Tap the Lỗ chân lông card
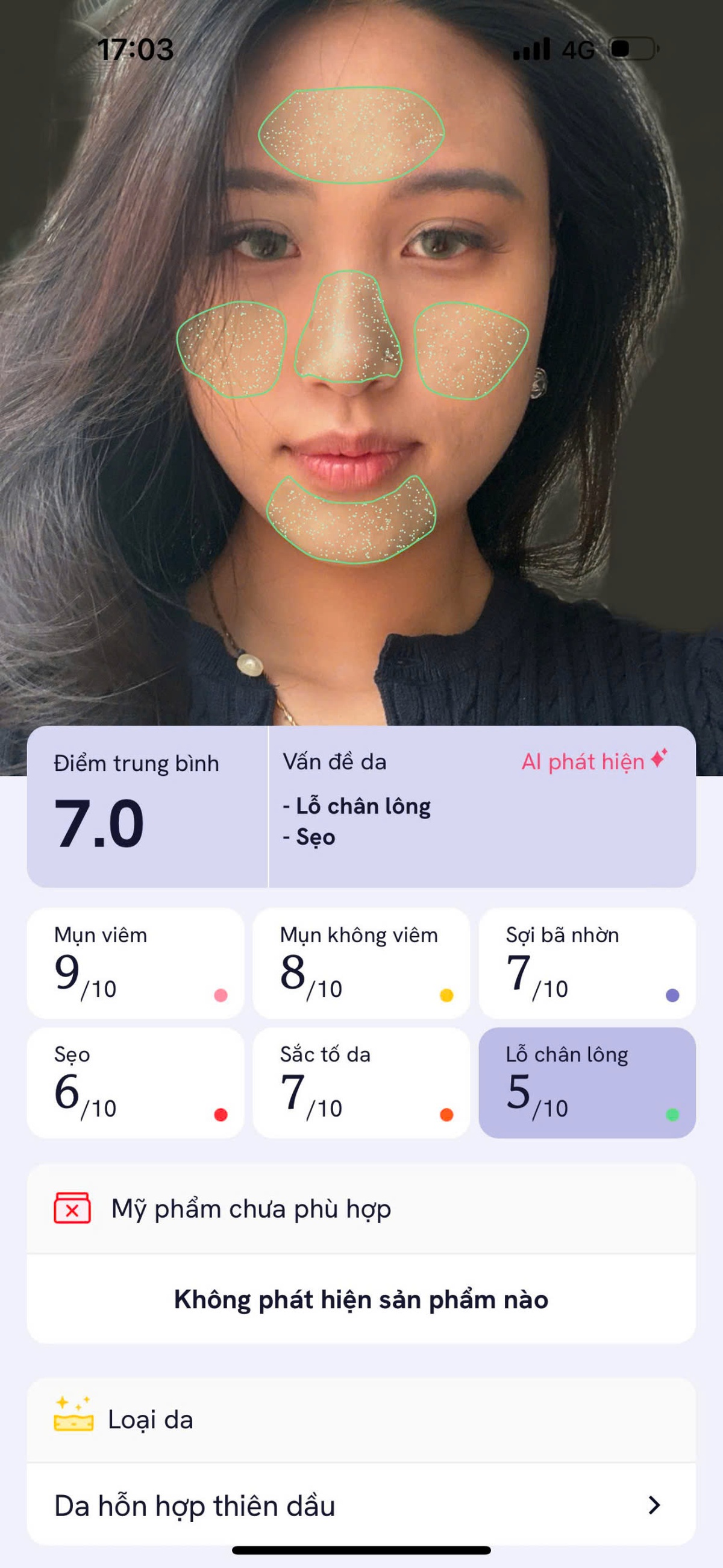This screenshot has height=1568, width=723. click(x=587, y=1082)
